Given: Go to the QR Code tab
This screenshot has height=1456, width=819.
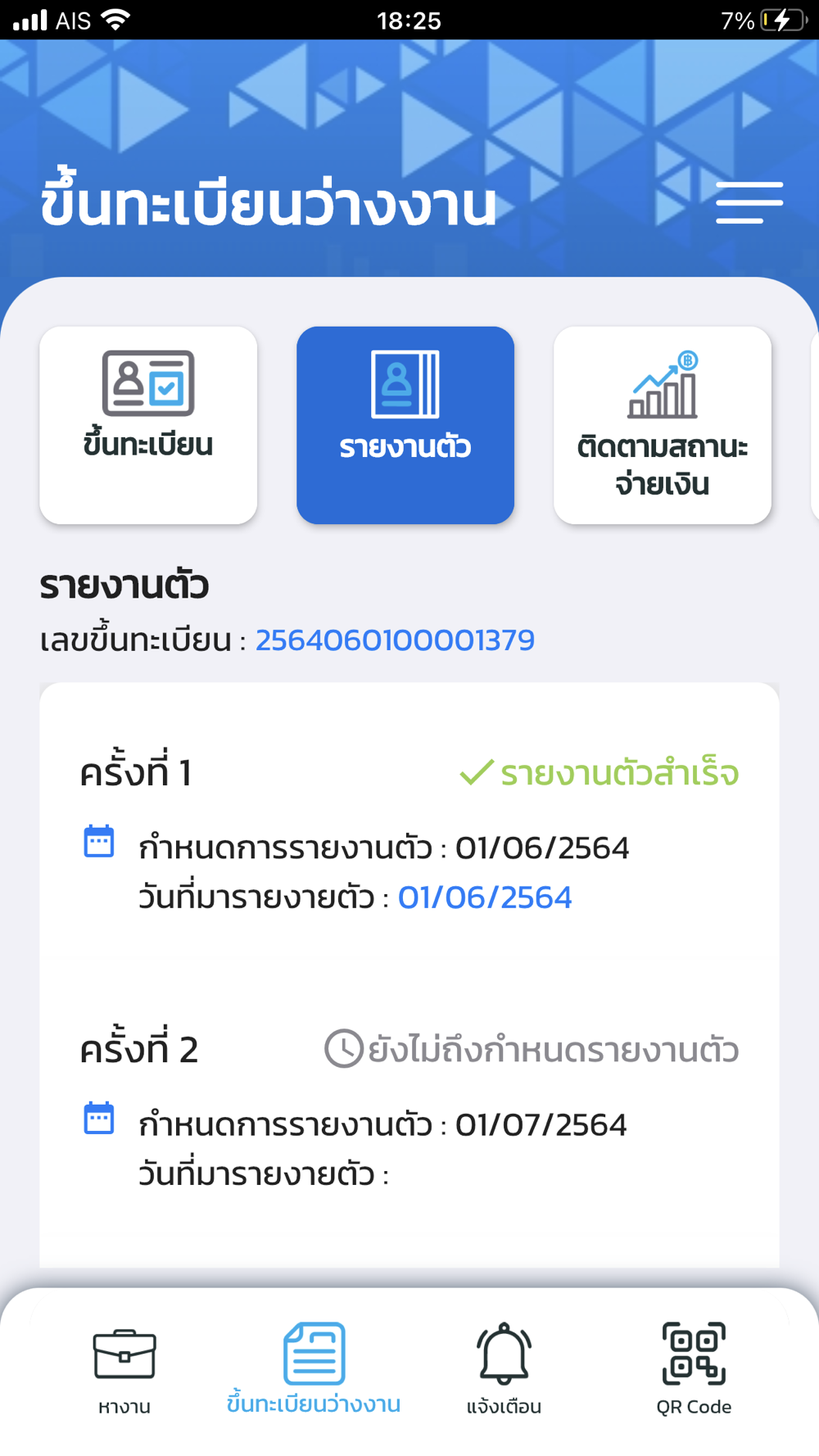Looking at the screenshot, I should point(694,1367).
